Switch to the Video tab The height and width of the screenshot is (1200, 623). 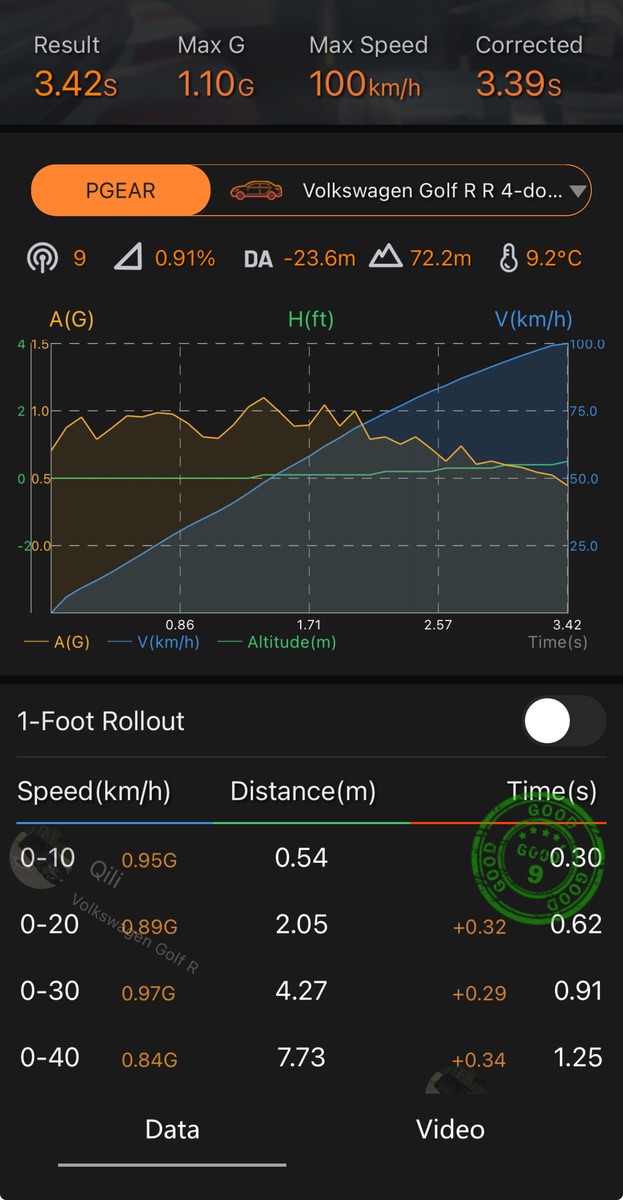coord(450,1130)
